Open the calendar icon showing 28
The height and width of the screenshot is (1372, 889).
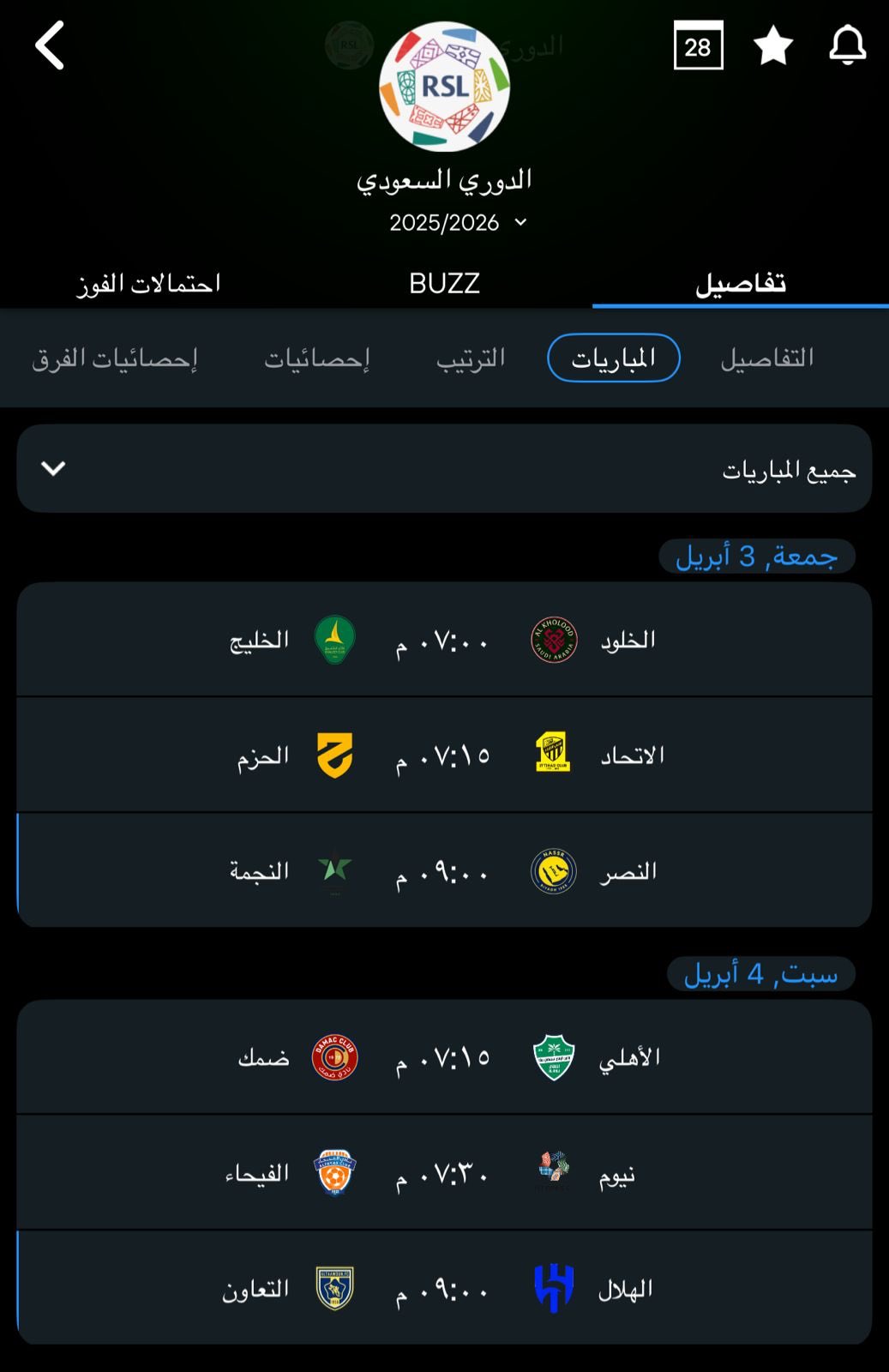click(x=698, y=45)
